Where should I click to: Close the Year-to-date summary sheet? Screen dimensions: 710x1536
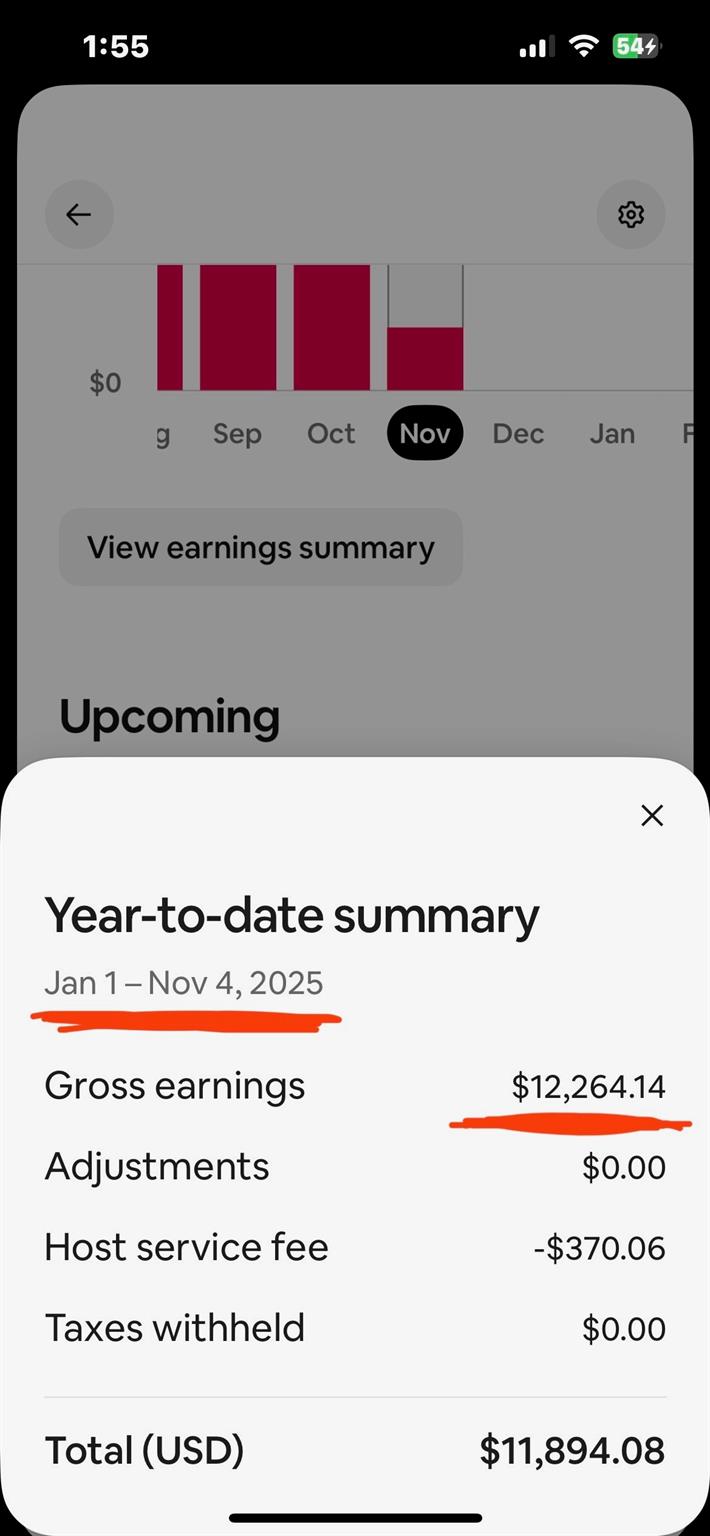pos(652,816)
